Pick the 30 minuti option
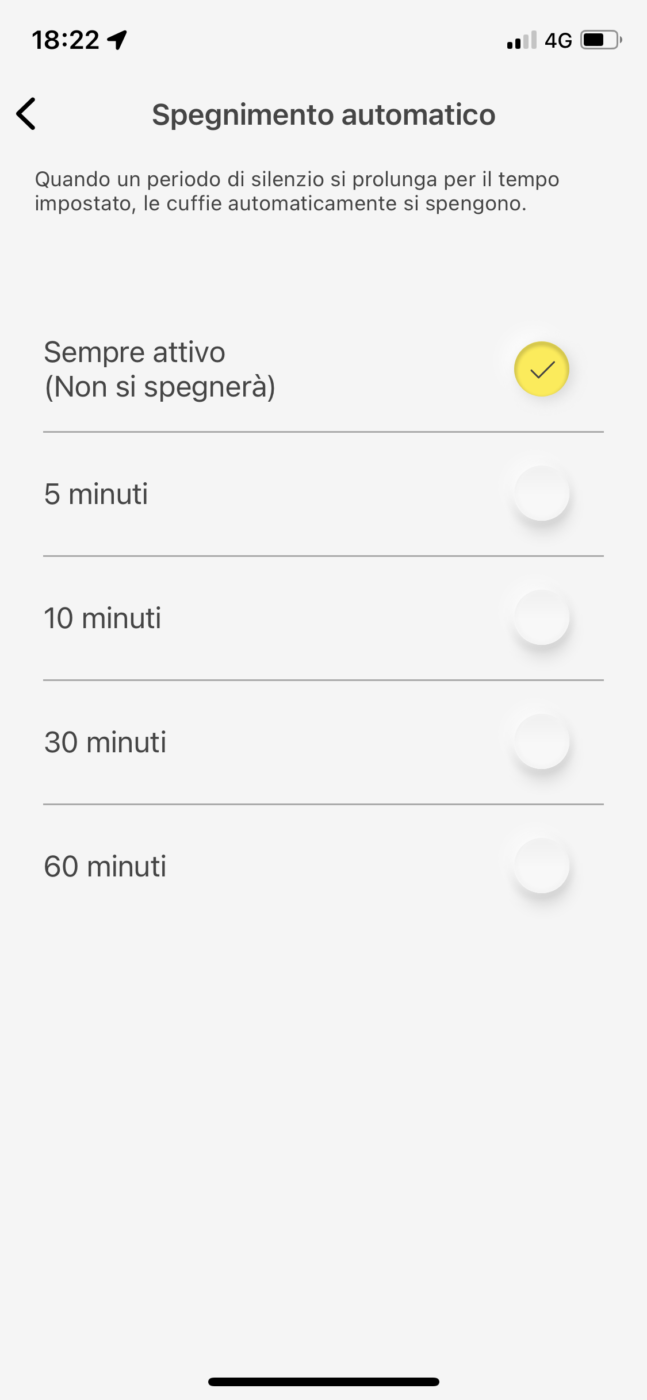Screen dimensions: 647x1400 click(x=541, y=741)
